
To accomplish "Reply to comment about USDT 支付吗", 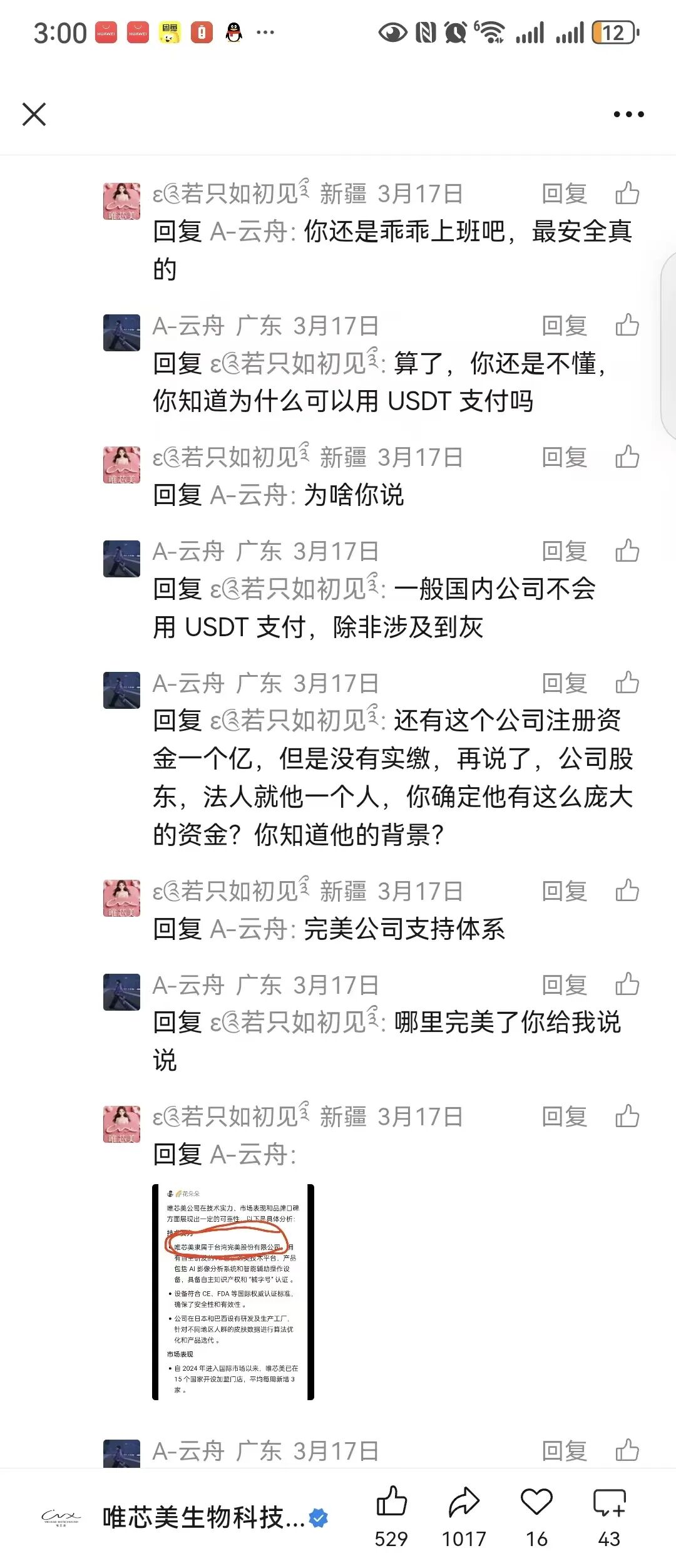I will coord(564,326).
